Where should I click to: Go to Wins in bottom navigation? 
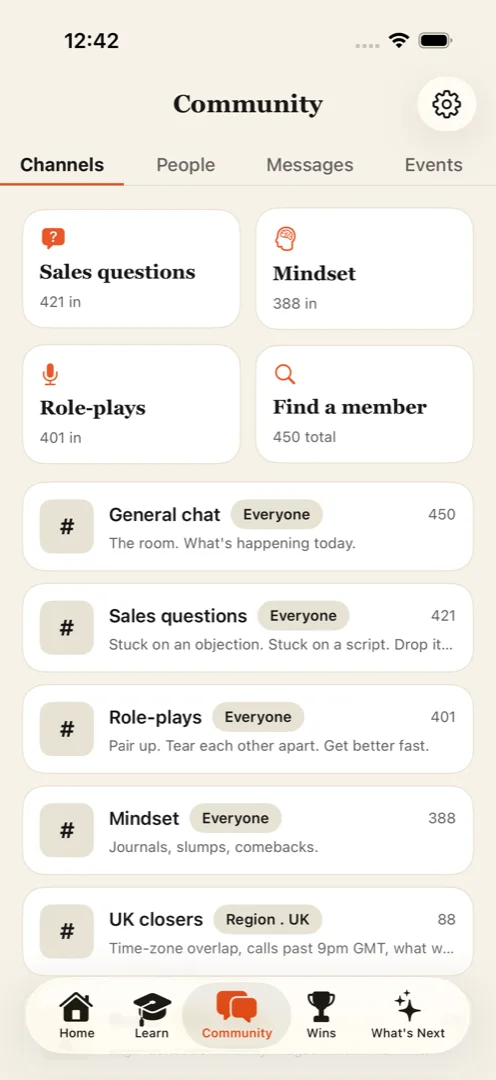pos(321,1015)
